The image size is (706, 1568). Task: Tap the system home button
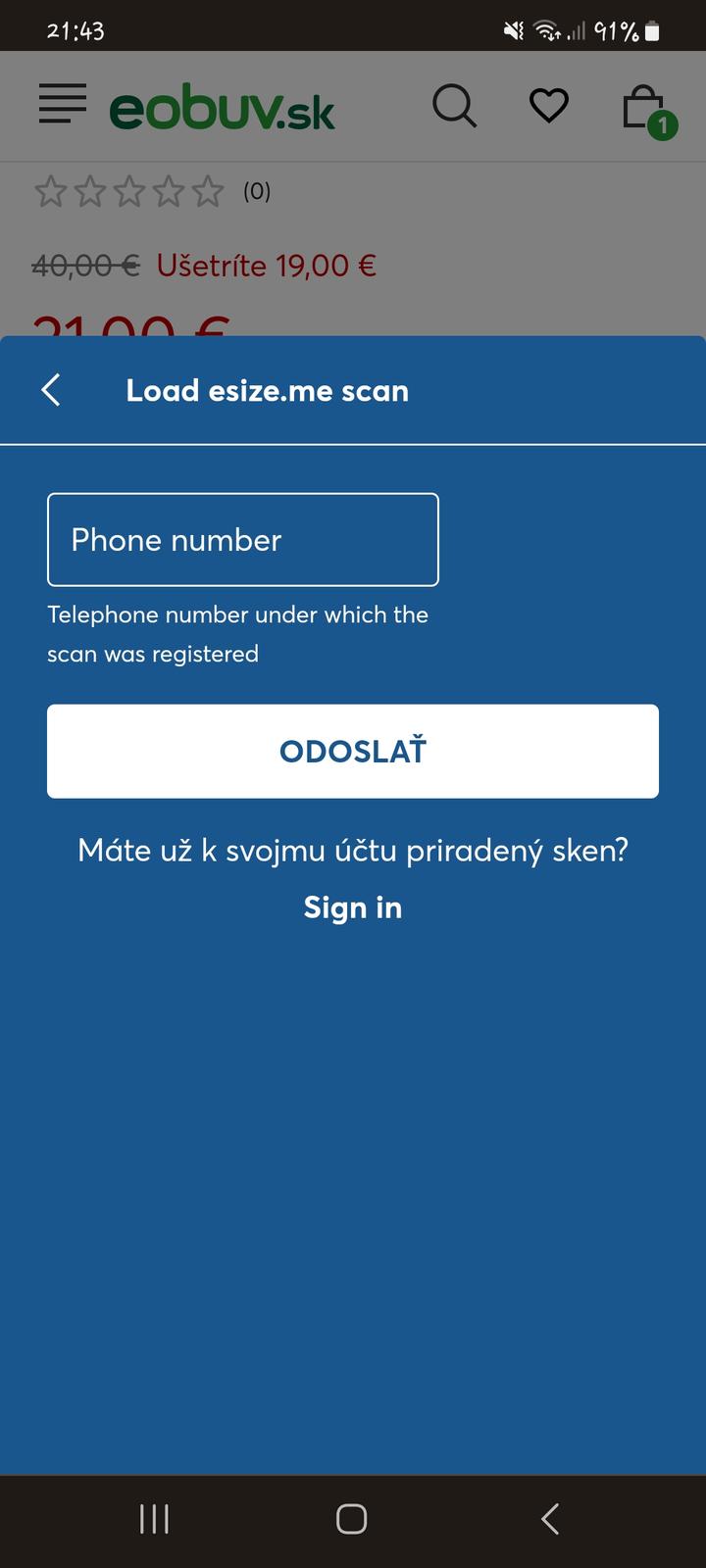[351, 1519]
